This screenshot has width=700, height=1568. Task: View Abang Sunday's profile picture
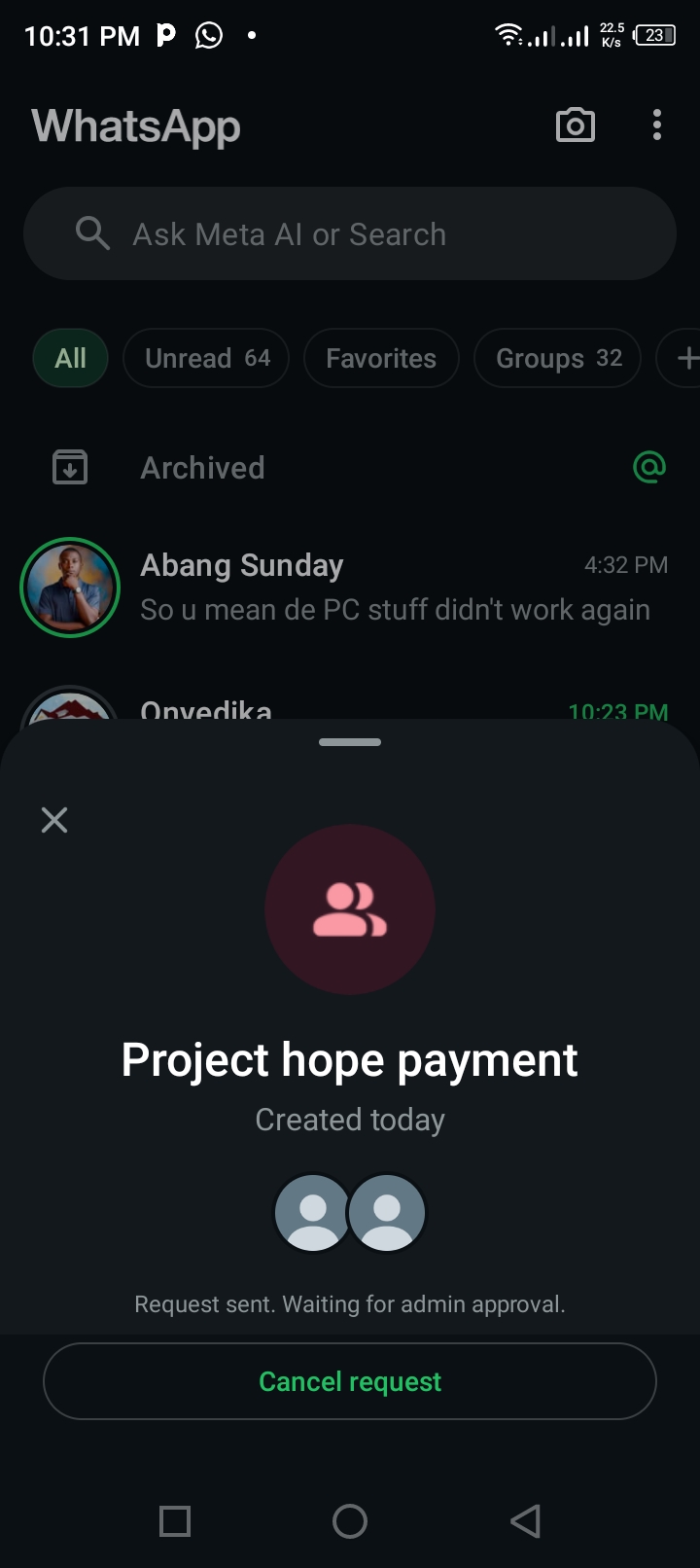pyautogui.click(x=70, y=588)
